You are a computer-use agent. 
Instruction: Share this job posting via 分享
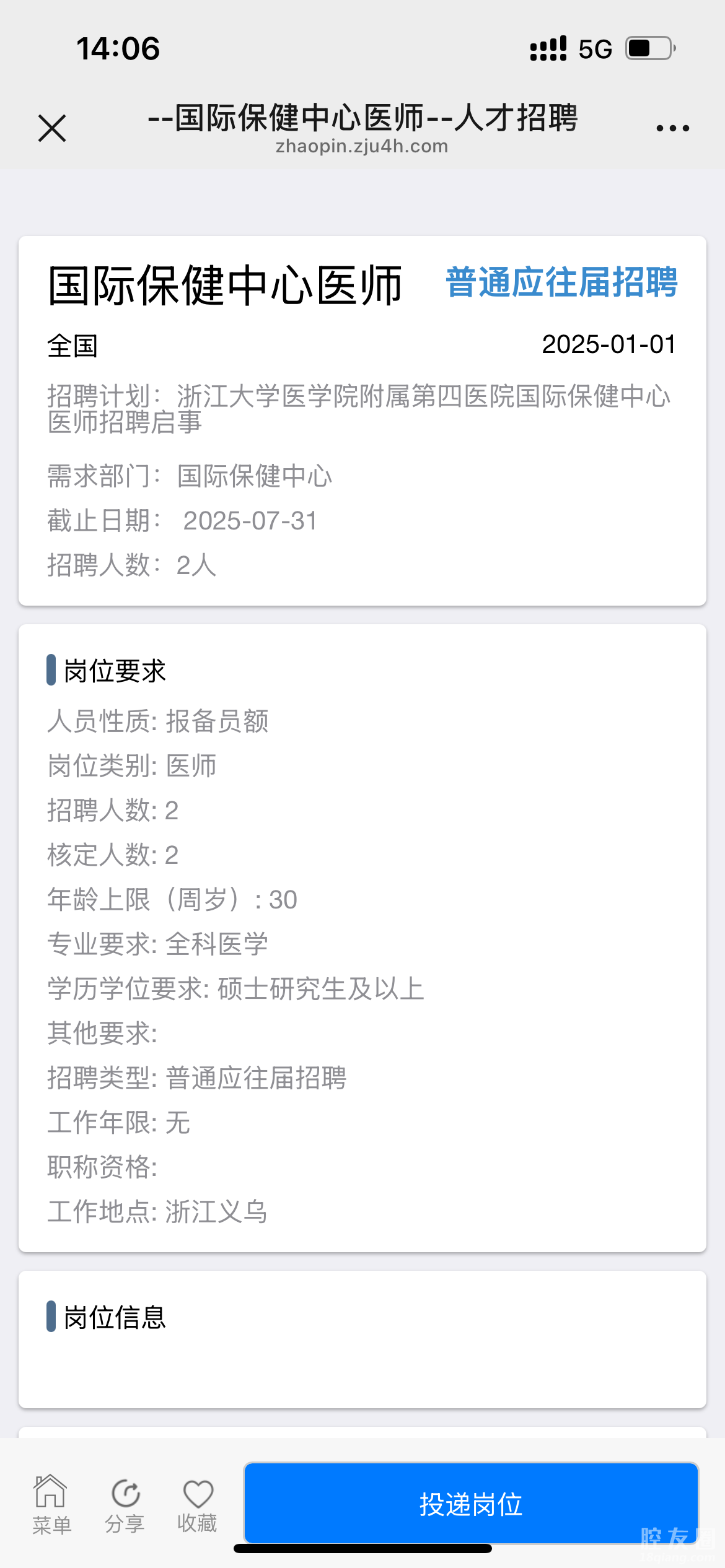(125, 1503)
